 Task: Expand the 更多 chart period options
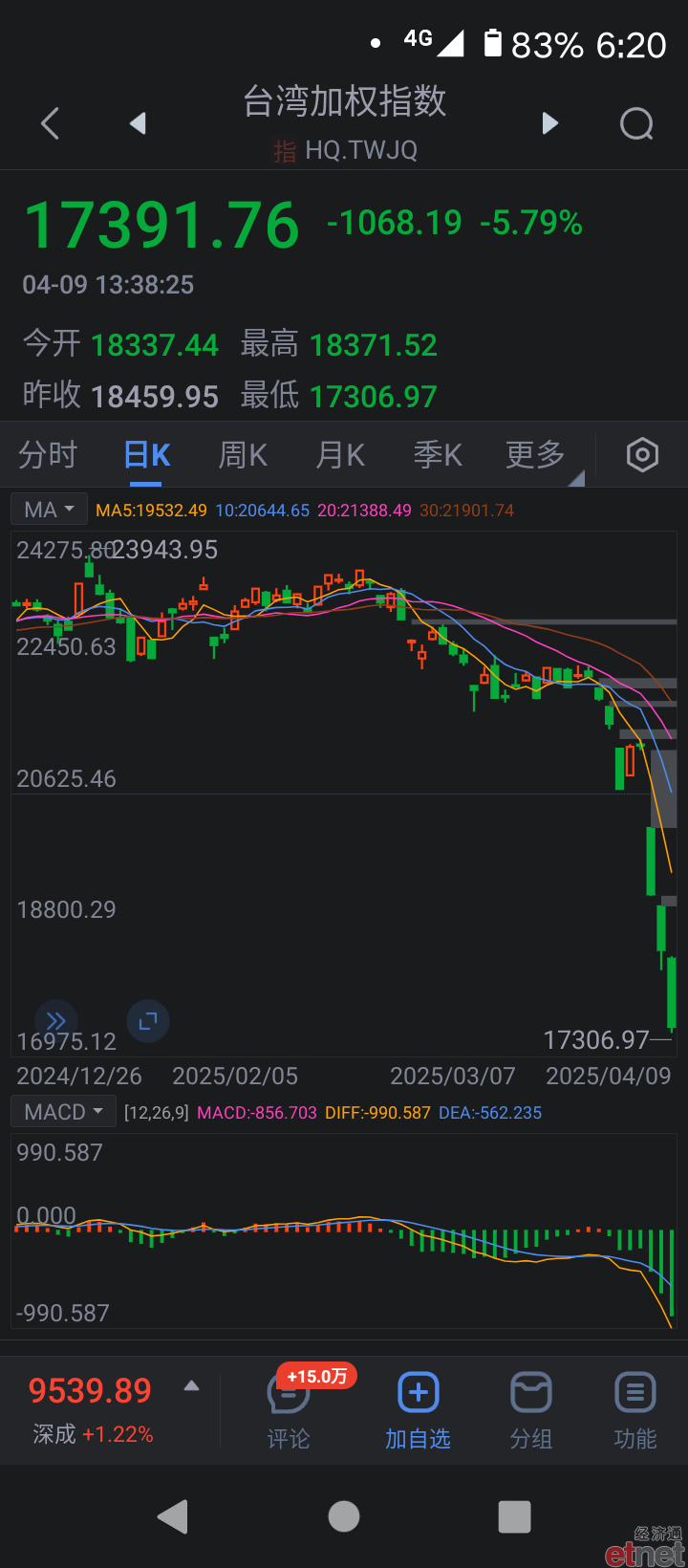537,455
